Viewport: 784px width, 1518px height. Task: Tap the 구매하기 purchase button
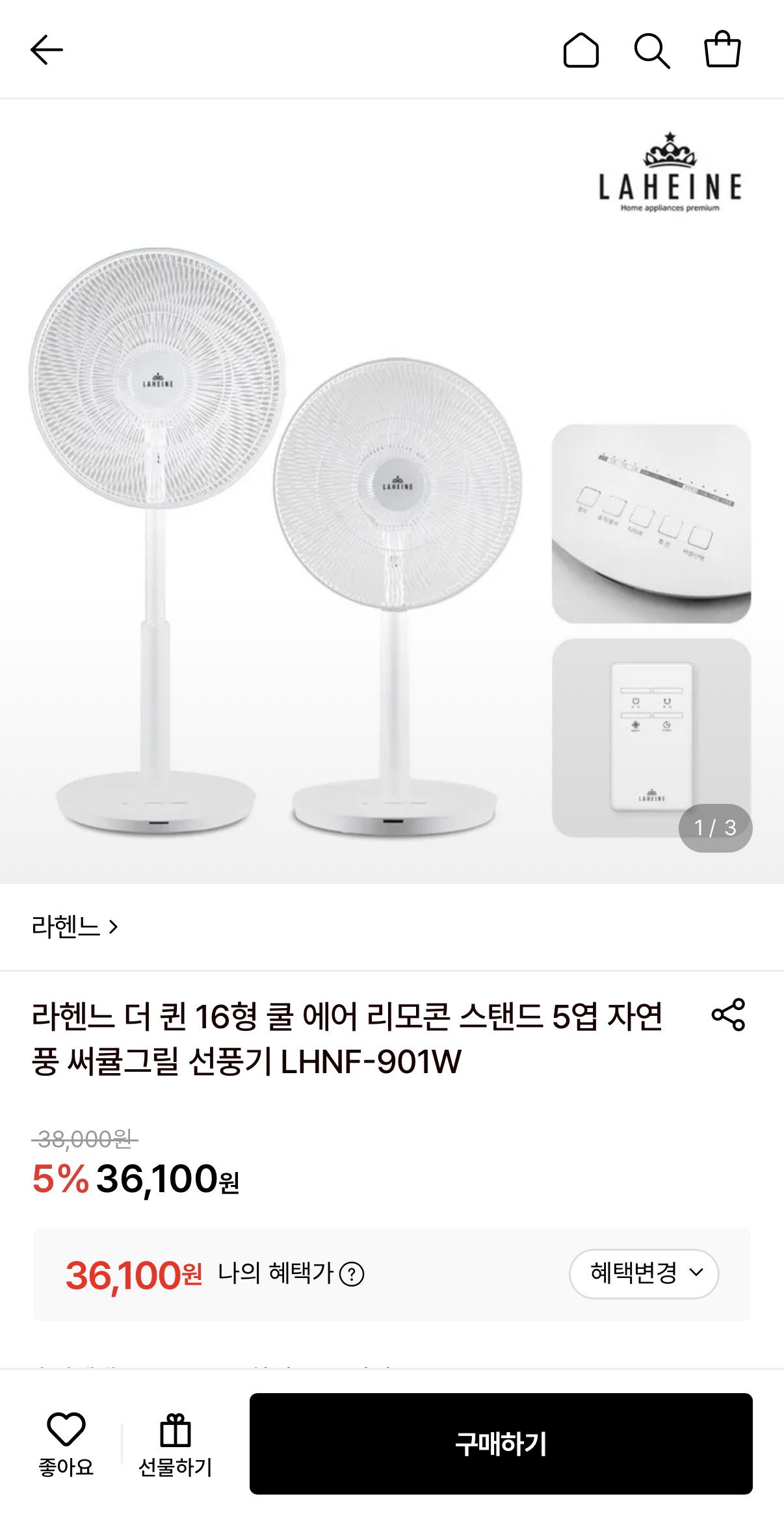(501, 1444)
